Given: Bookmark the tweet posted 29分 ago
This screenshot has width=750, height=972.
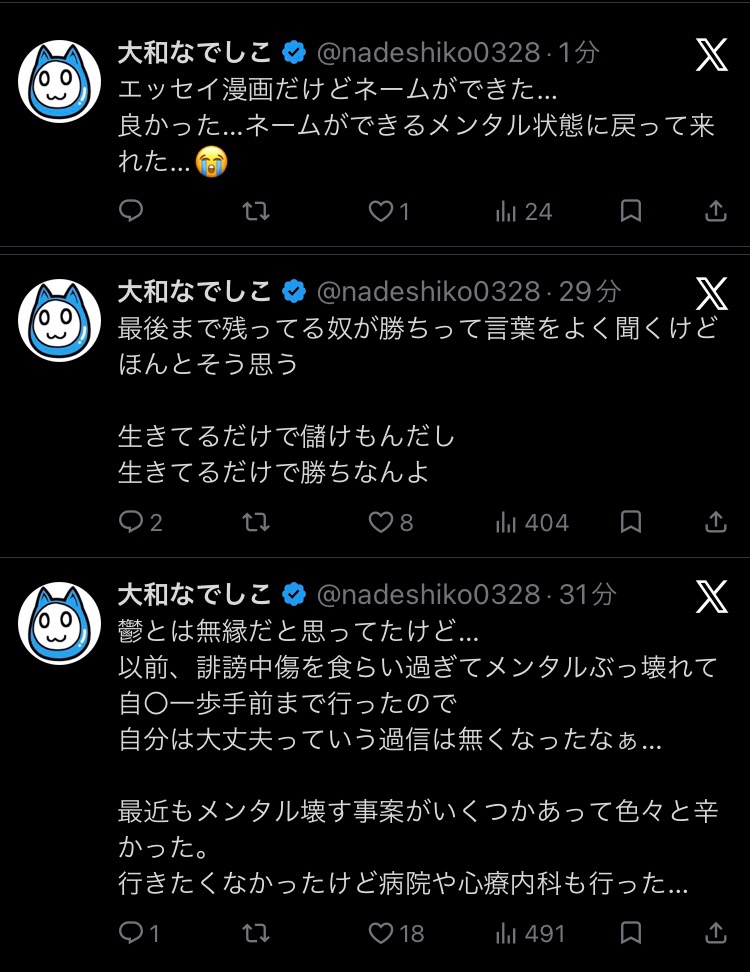Looking at the screenshot, I should [631, 522].
